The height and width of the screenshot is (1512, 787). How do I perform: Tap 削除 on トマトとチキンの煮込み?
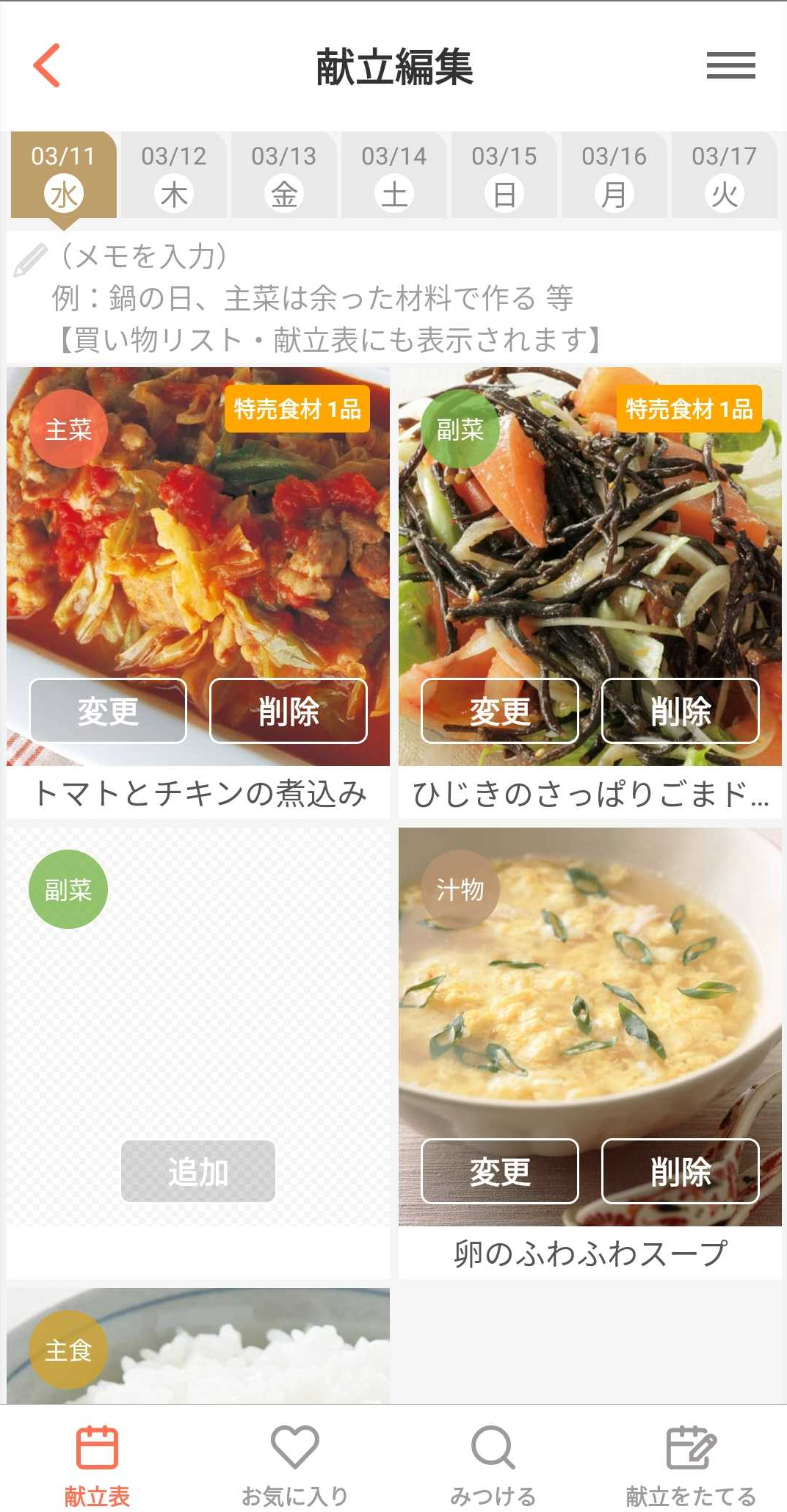pos(289,711)
